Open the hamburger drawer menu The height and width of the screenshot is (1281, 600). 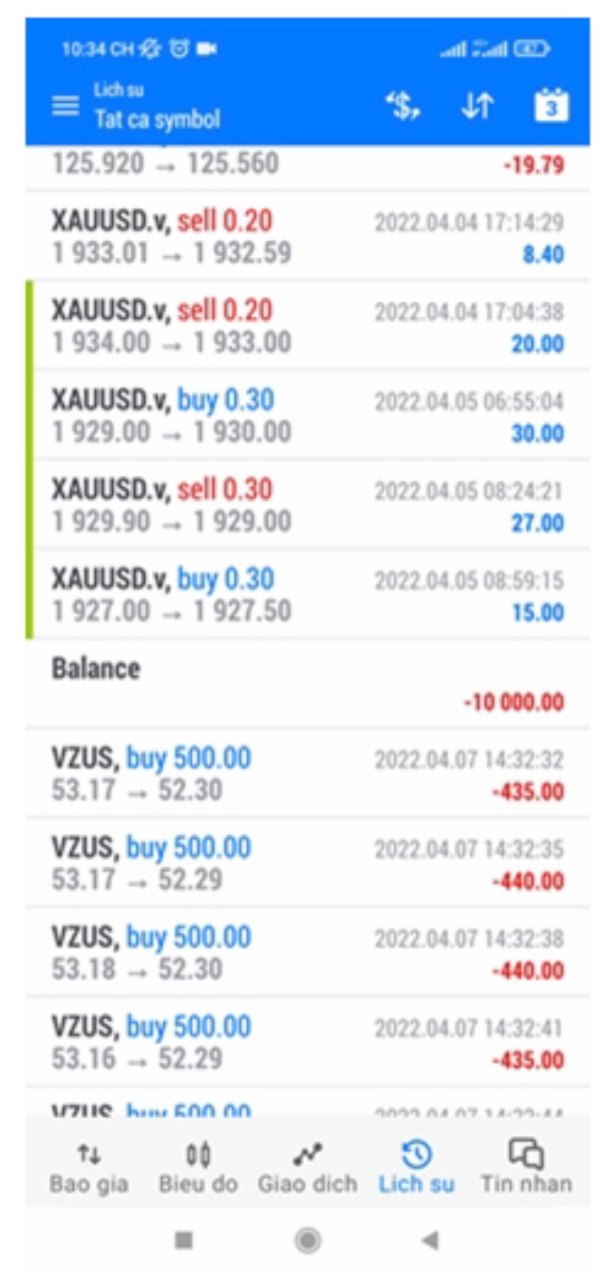[x=65, y=105]
